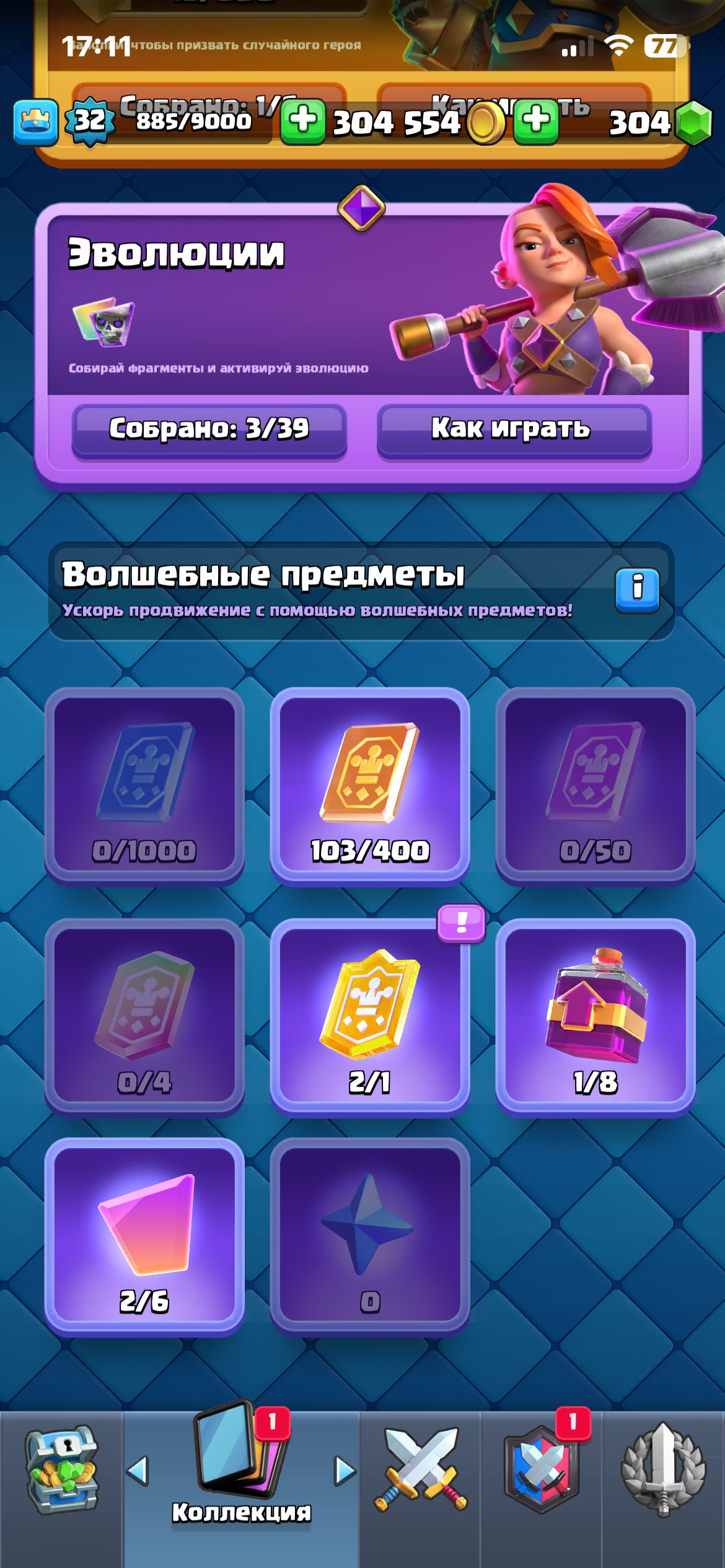Open info about Волшебные предметы
The height and width of the screenshot is (1568, 725).
(x=636, y=589)
